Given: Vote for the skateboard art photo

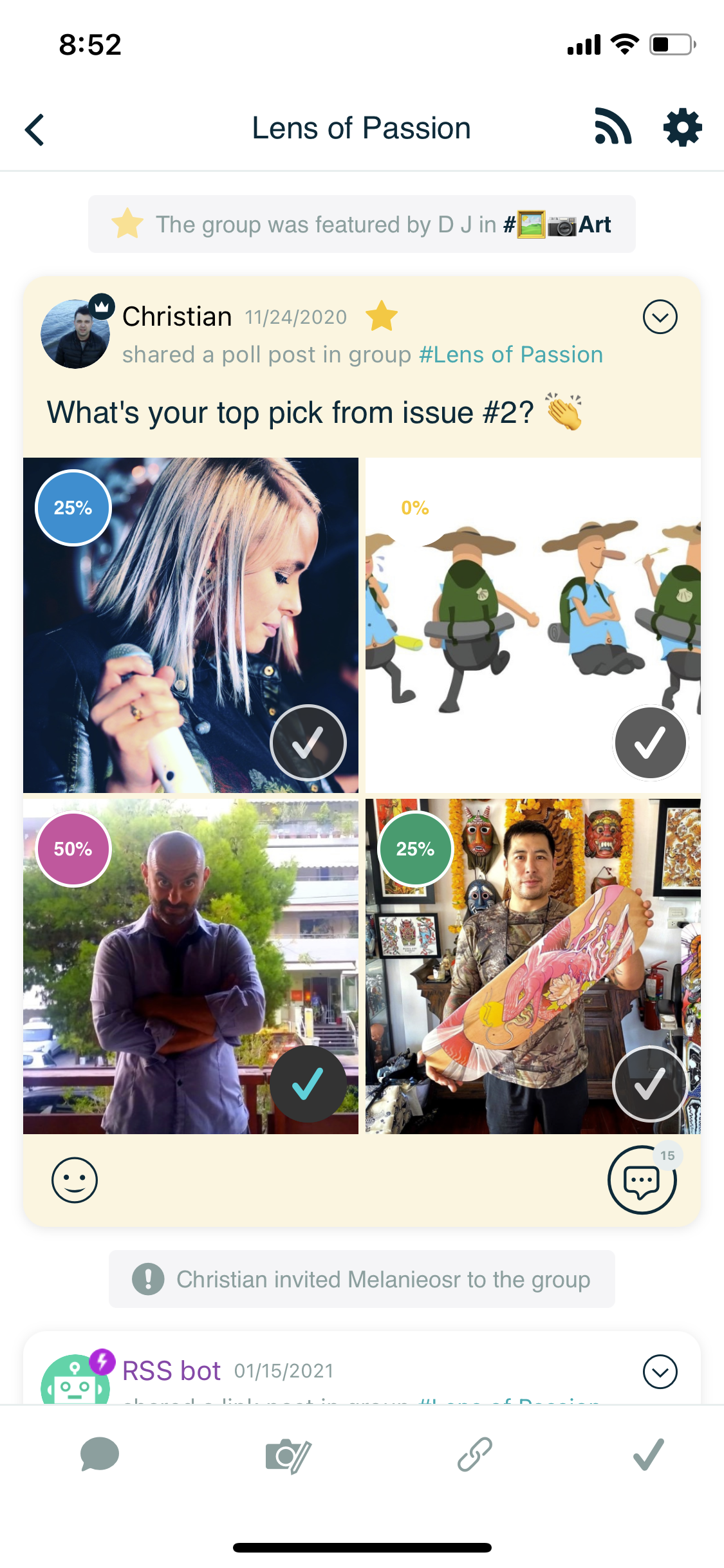Looking at the screenshot, I should coord(650,1084).
